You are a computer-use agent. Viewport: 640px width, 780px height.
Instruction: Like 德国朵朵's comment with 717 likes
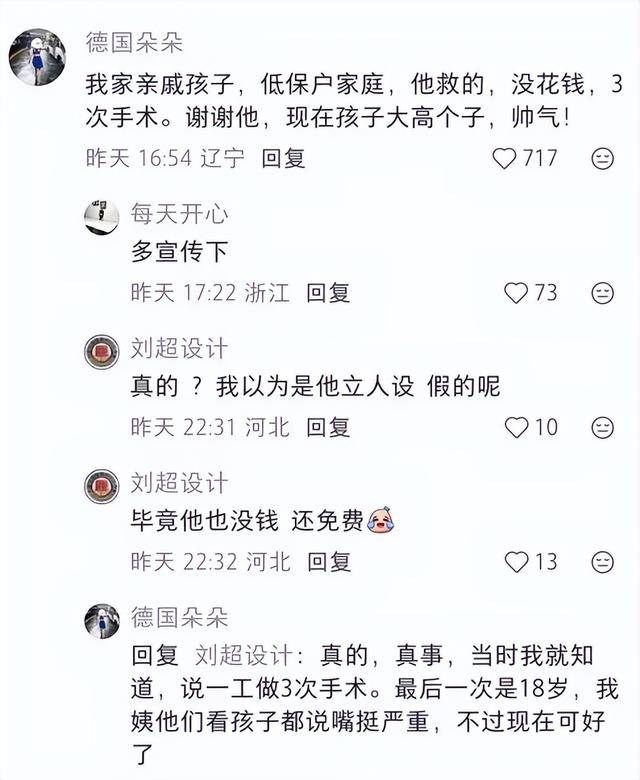505,158
